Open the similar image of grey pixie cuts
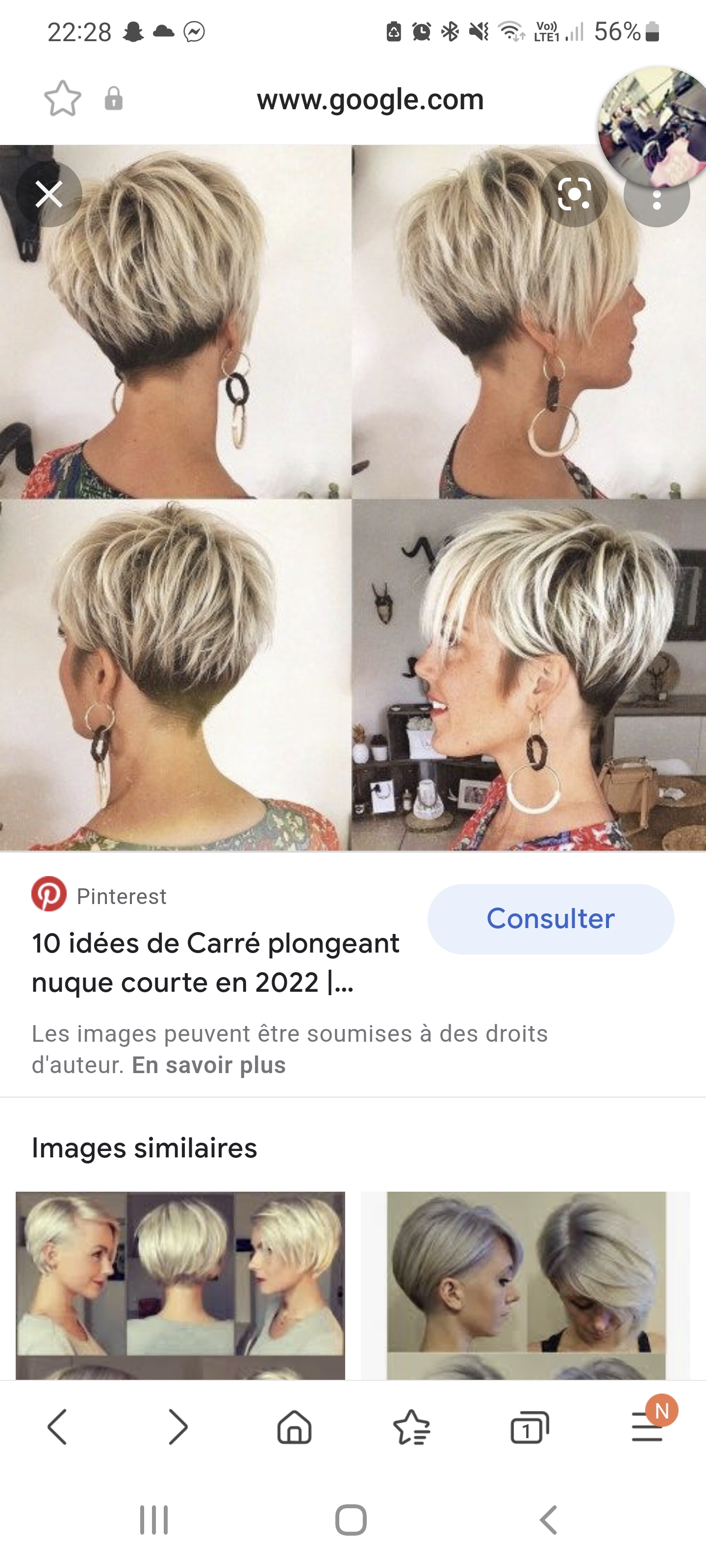The image size is (706, 1568). click(x=525, y=1284)
